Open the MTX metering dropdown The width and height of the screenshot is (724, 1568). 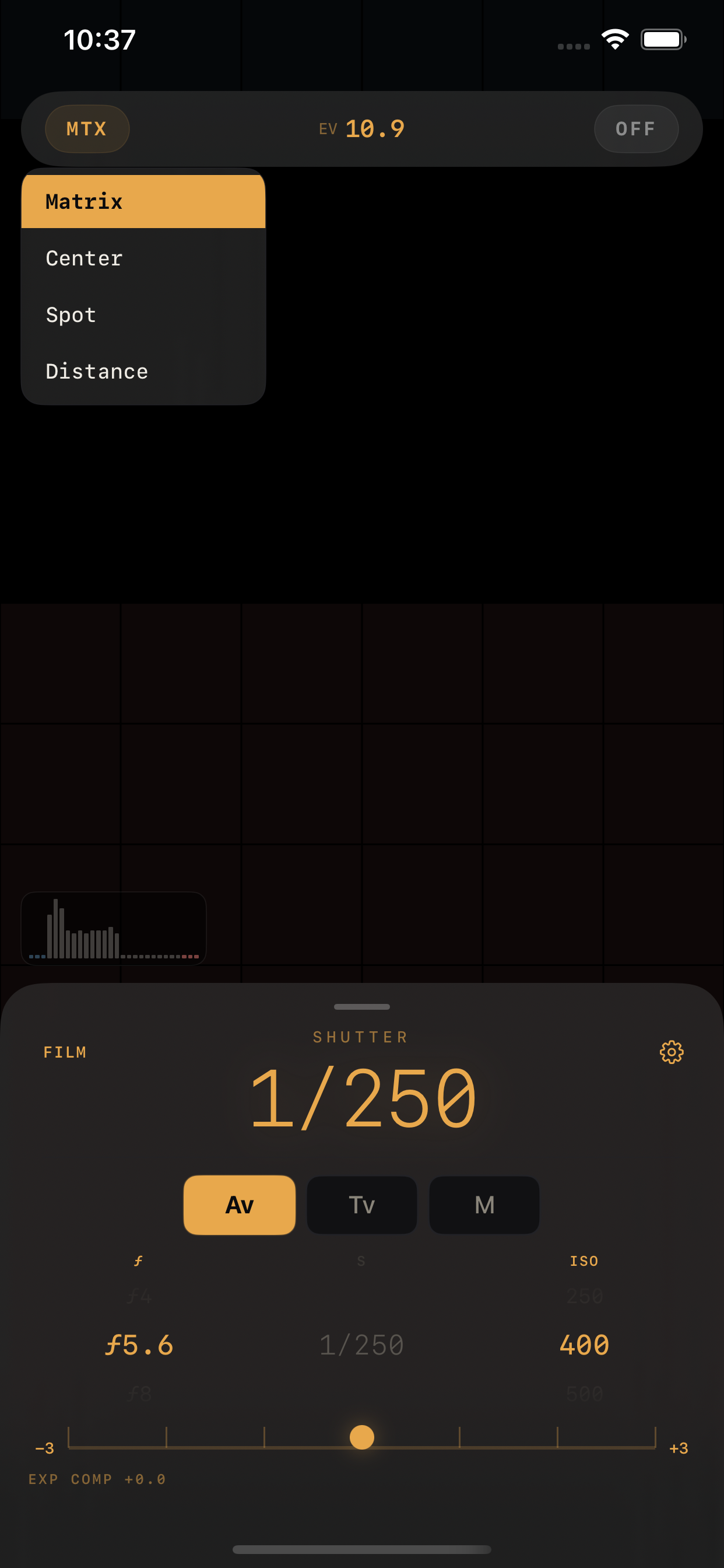pos(87,128)
